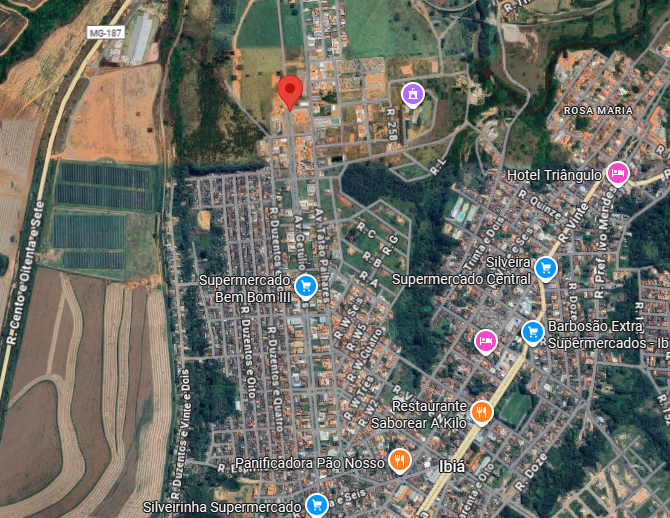
Task: Tap the purple place of worship marker
Action: [x=413, y=95]
